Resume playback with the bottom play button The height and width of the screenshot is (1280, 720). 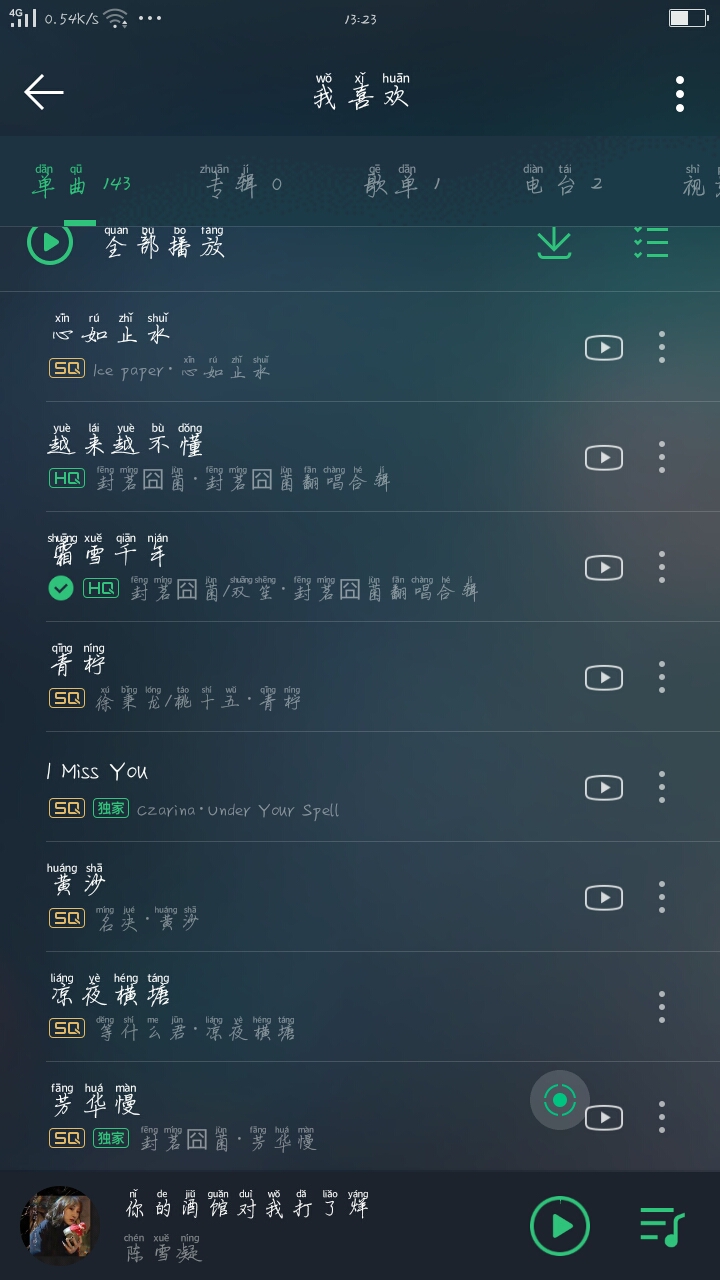click(x=559, y=1226)
